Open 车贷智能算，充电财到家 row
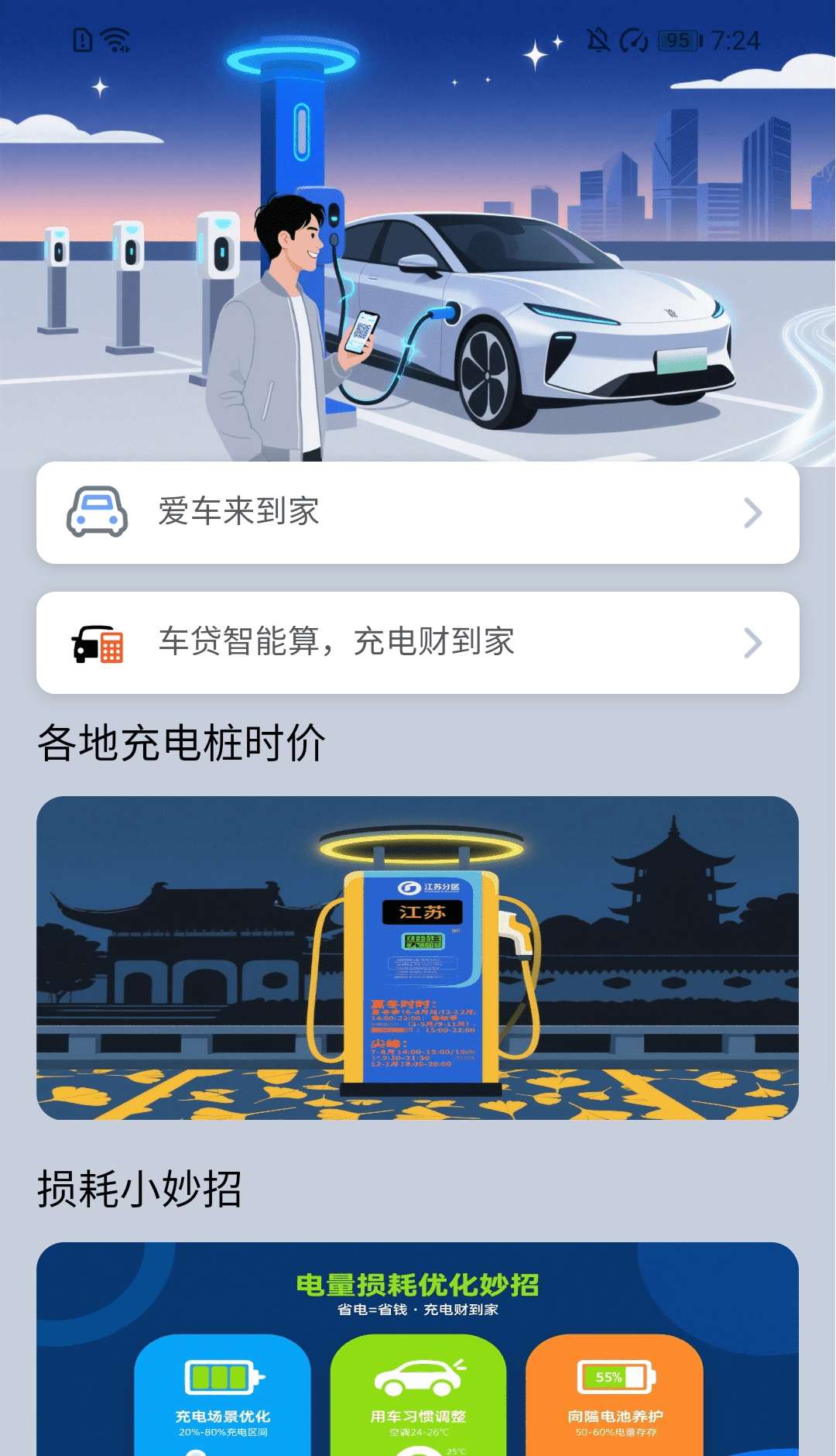 [x=417, y=643]
